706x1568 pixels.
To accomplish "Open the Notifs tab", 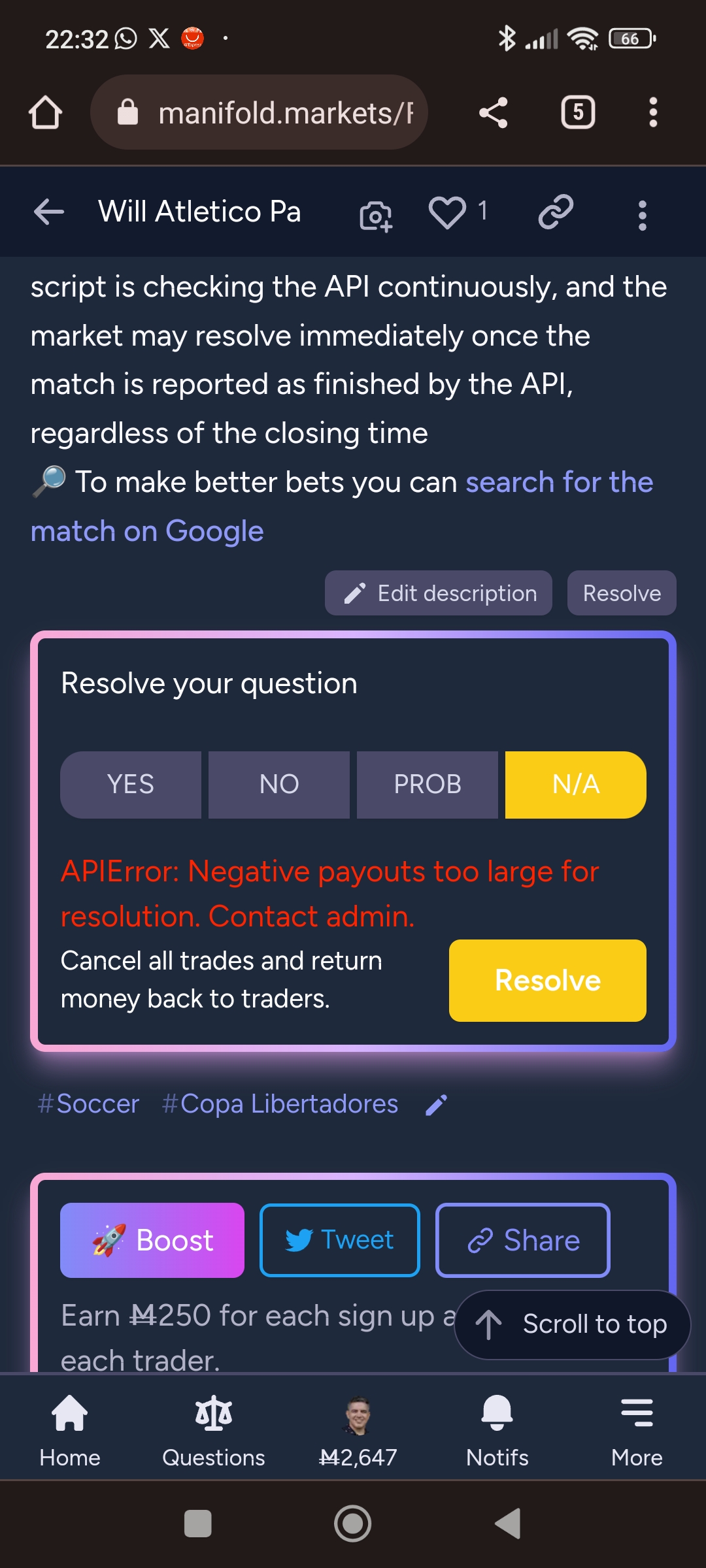I will (497, 1431).
